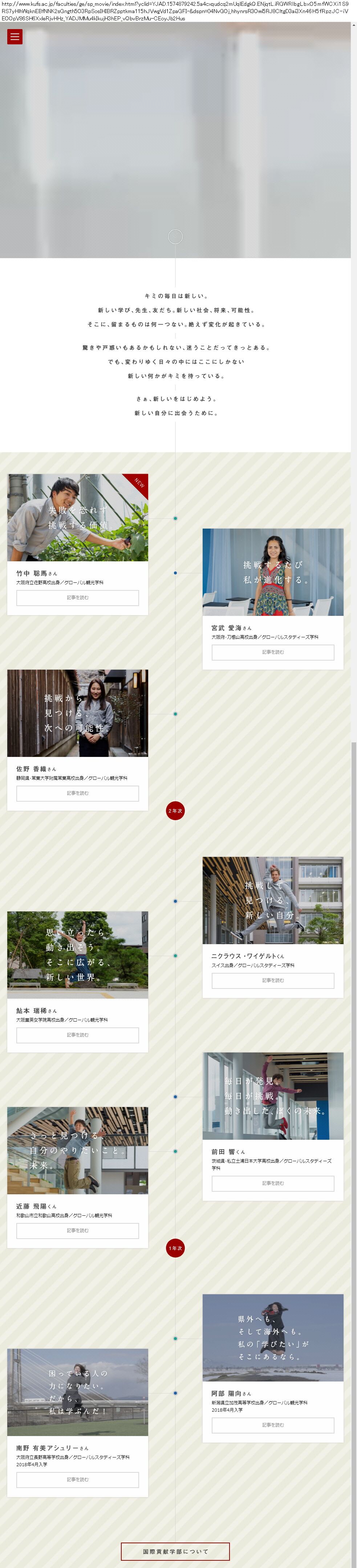Open the photo card 挑戦するたび私が進化する
This screenshot has width=357, height=1568.
point(272,572)
